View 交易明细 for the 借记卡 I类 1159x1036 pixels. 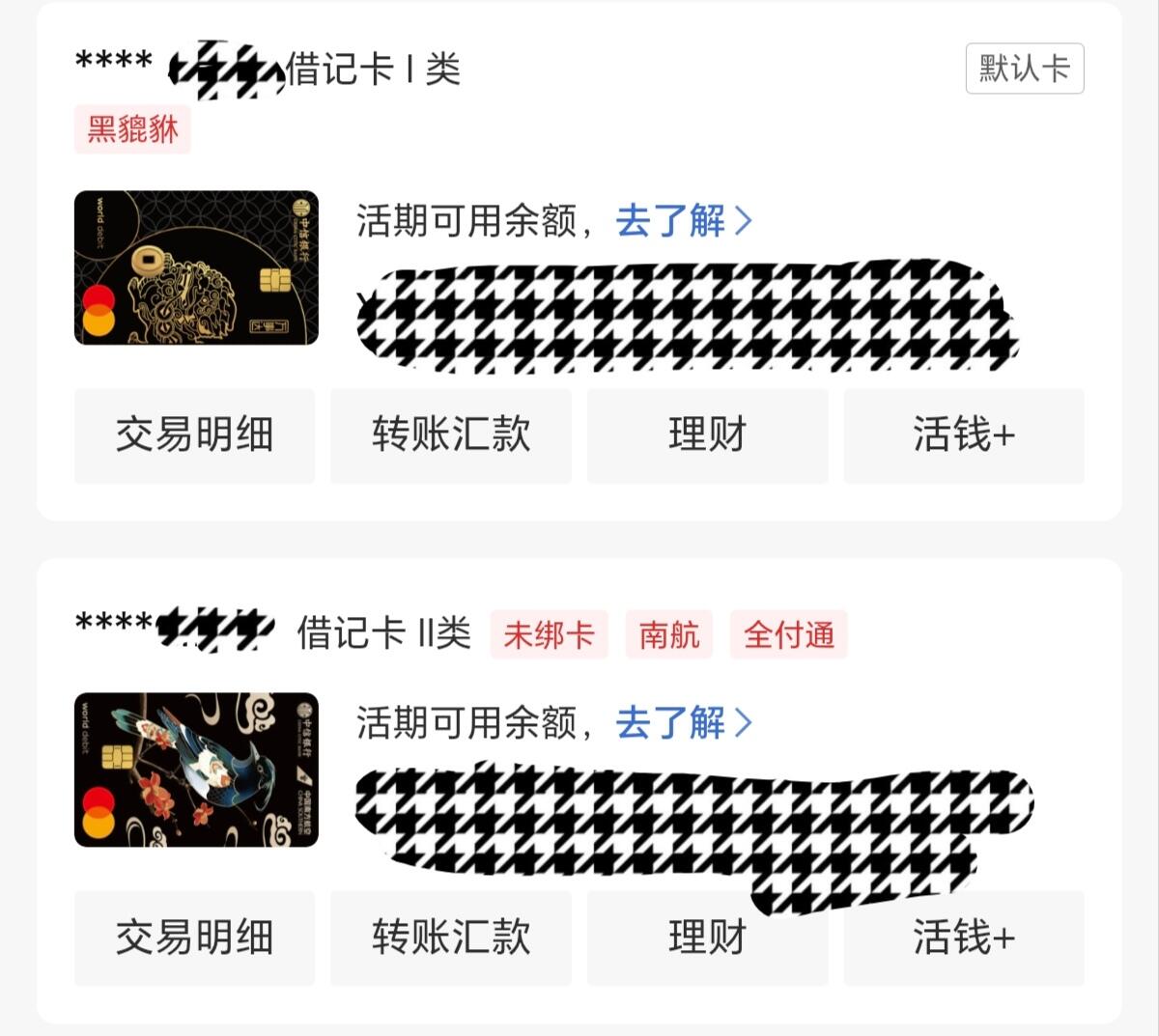pos(194,435)
